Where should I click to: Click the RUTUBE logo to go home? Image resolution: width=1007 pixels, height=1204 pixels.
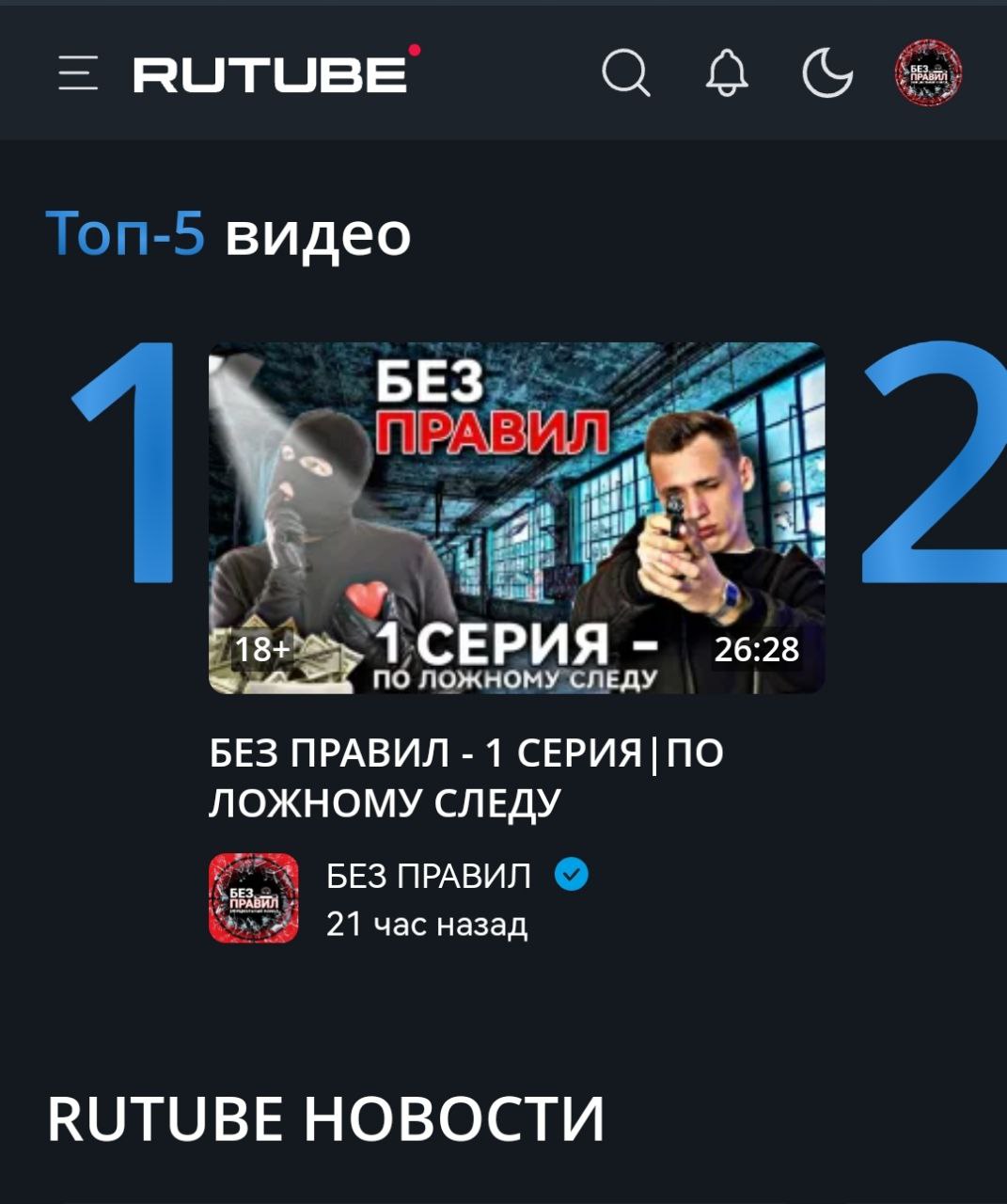pos(273,74)
